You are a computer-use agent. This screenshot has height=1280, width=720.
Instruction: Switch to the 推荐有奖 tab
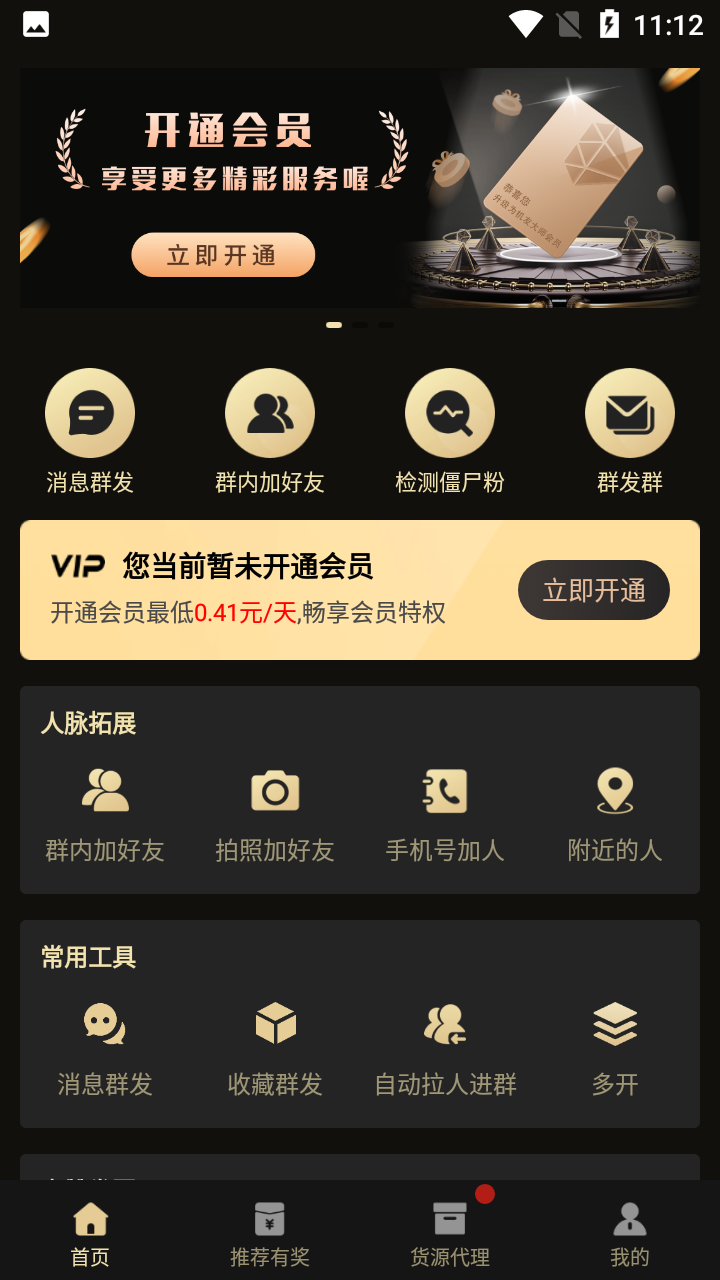click(x=270, y=1231)
